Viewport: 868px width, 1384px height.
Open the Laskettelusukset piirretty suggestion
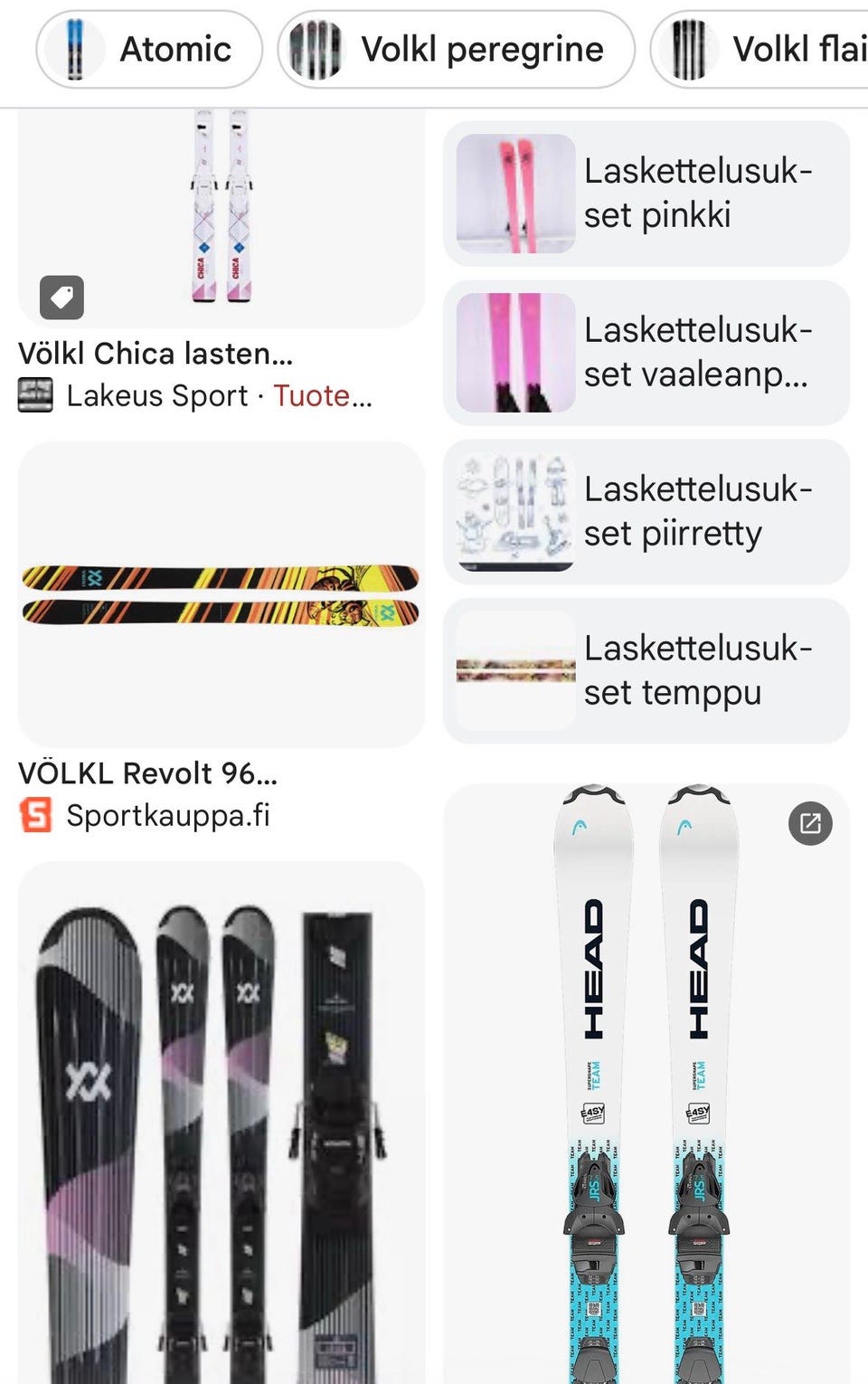646,512
